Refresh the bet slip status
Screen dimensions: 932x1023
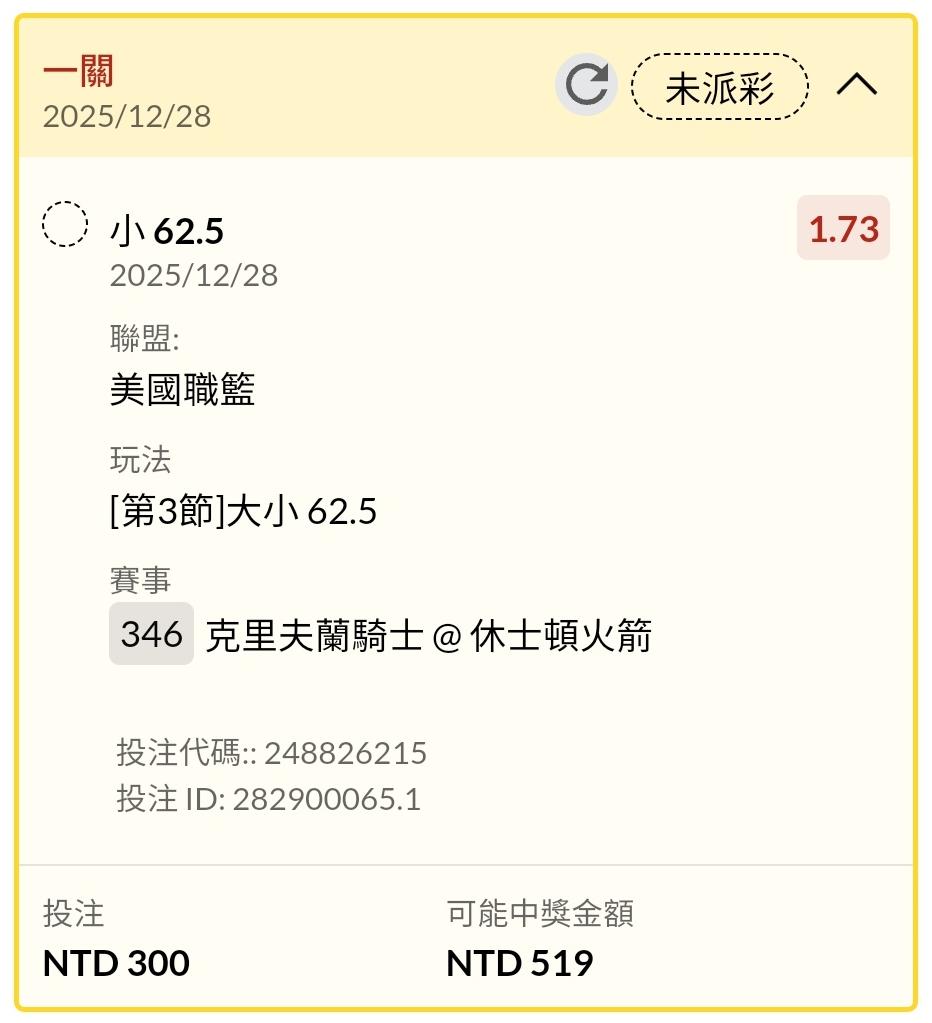coord(586,85)
